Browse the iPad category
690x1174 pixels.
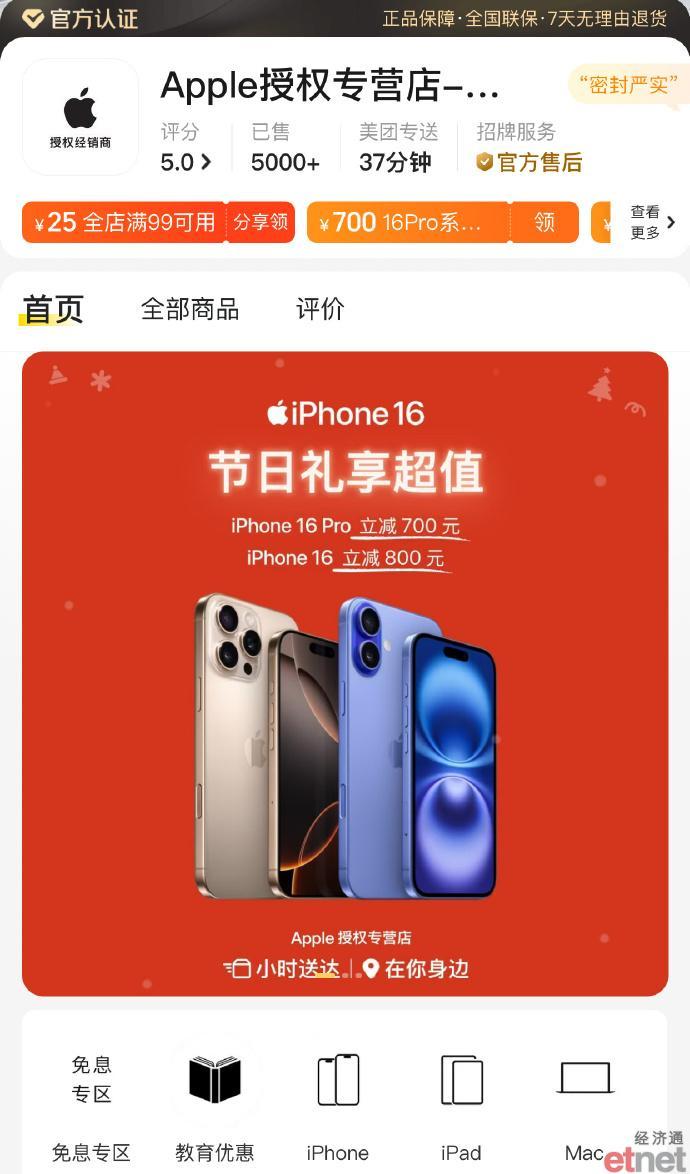tap(461, 1107)
